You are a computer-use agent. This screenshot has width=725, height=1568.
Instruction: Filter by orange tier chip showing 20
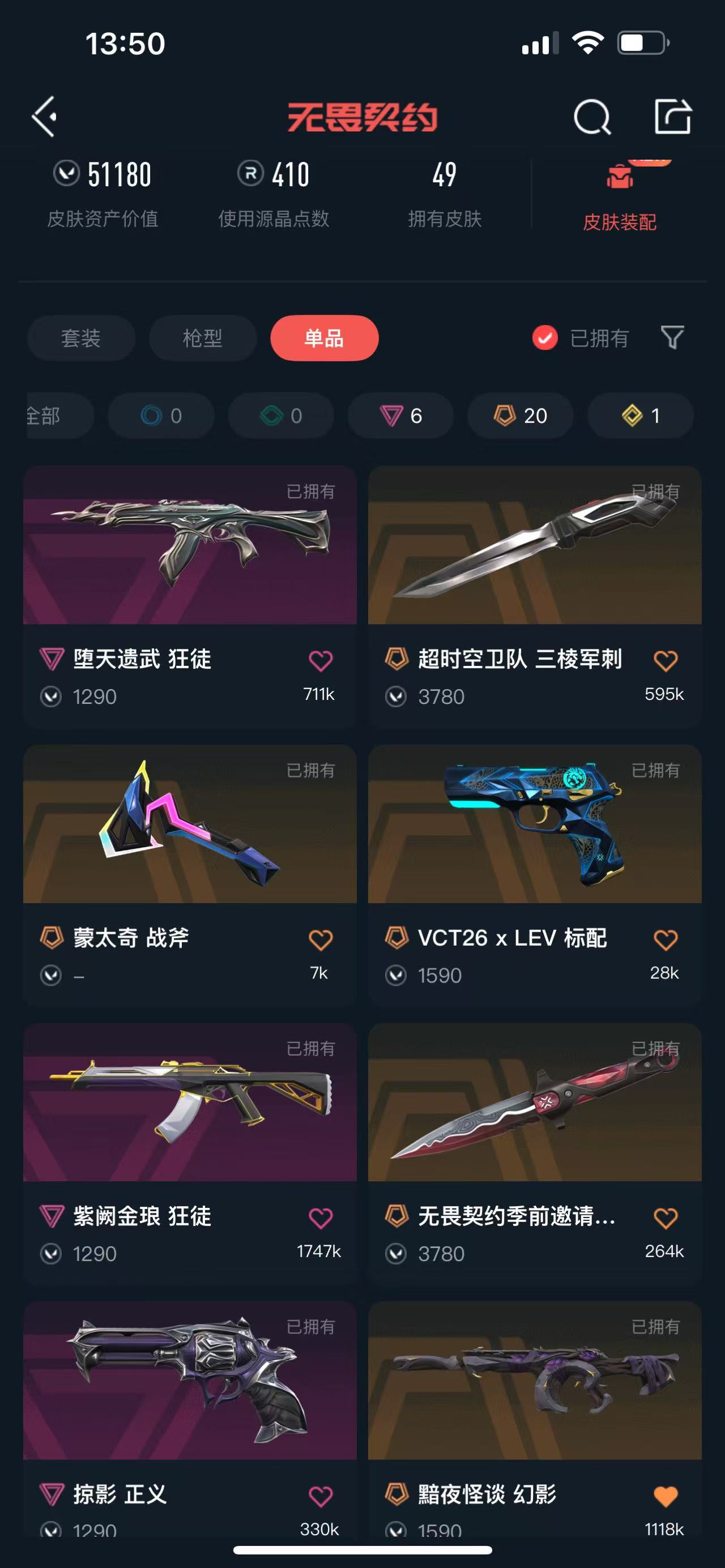520,416
